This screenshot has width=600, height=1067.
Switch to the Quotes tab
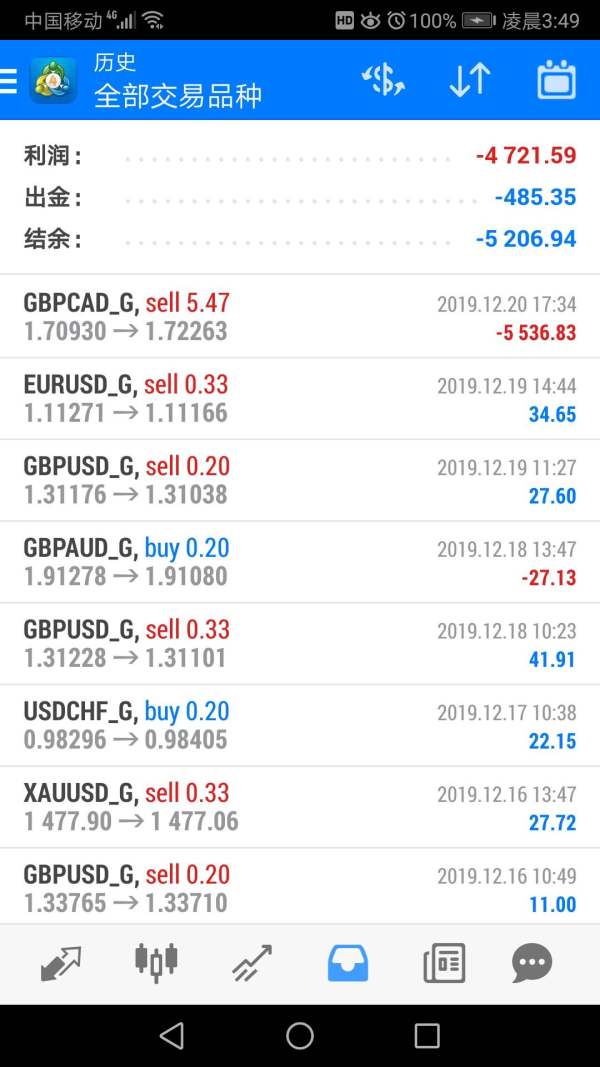click(61, 964)
